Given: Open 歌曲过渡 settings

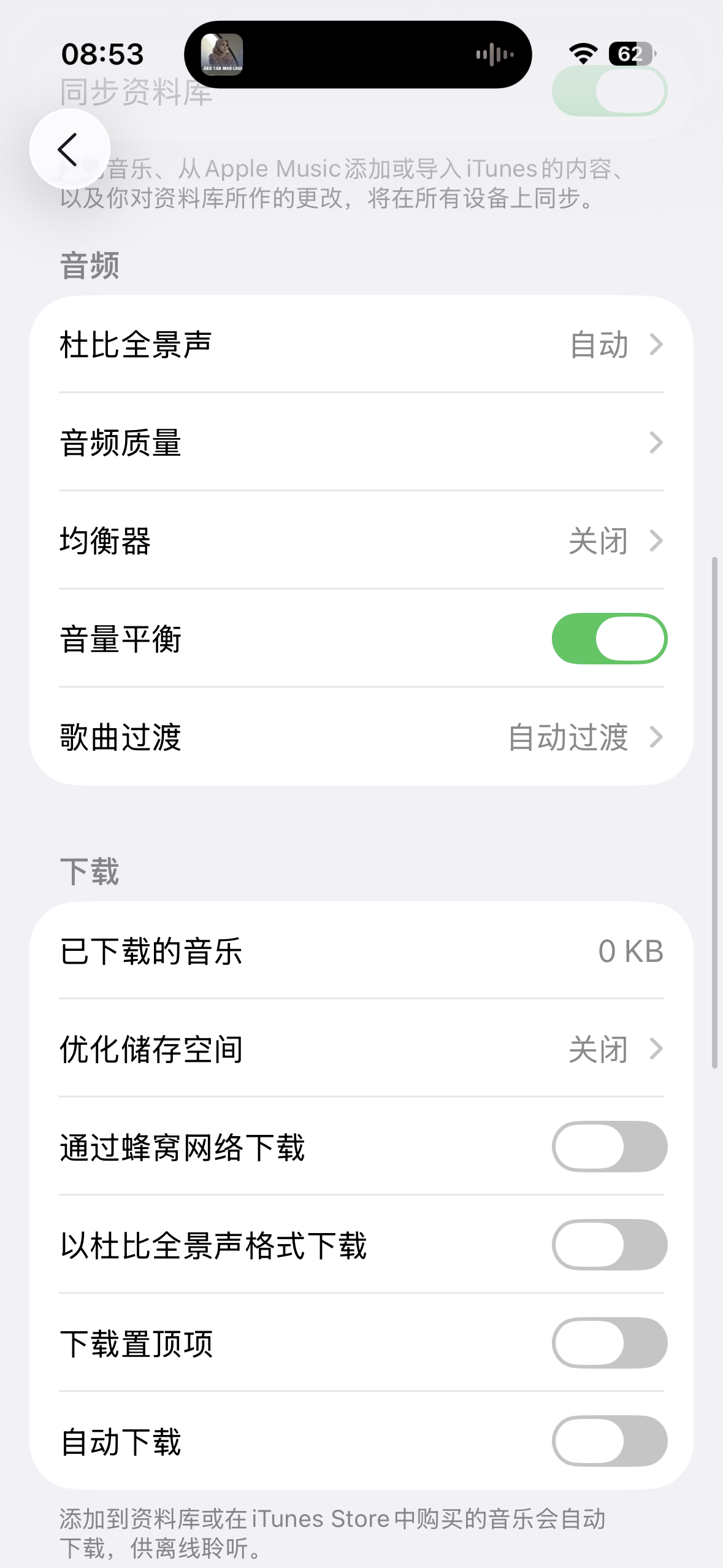Looking at the screenshot, I should pyautogui.click(x=361, y=737).
